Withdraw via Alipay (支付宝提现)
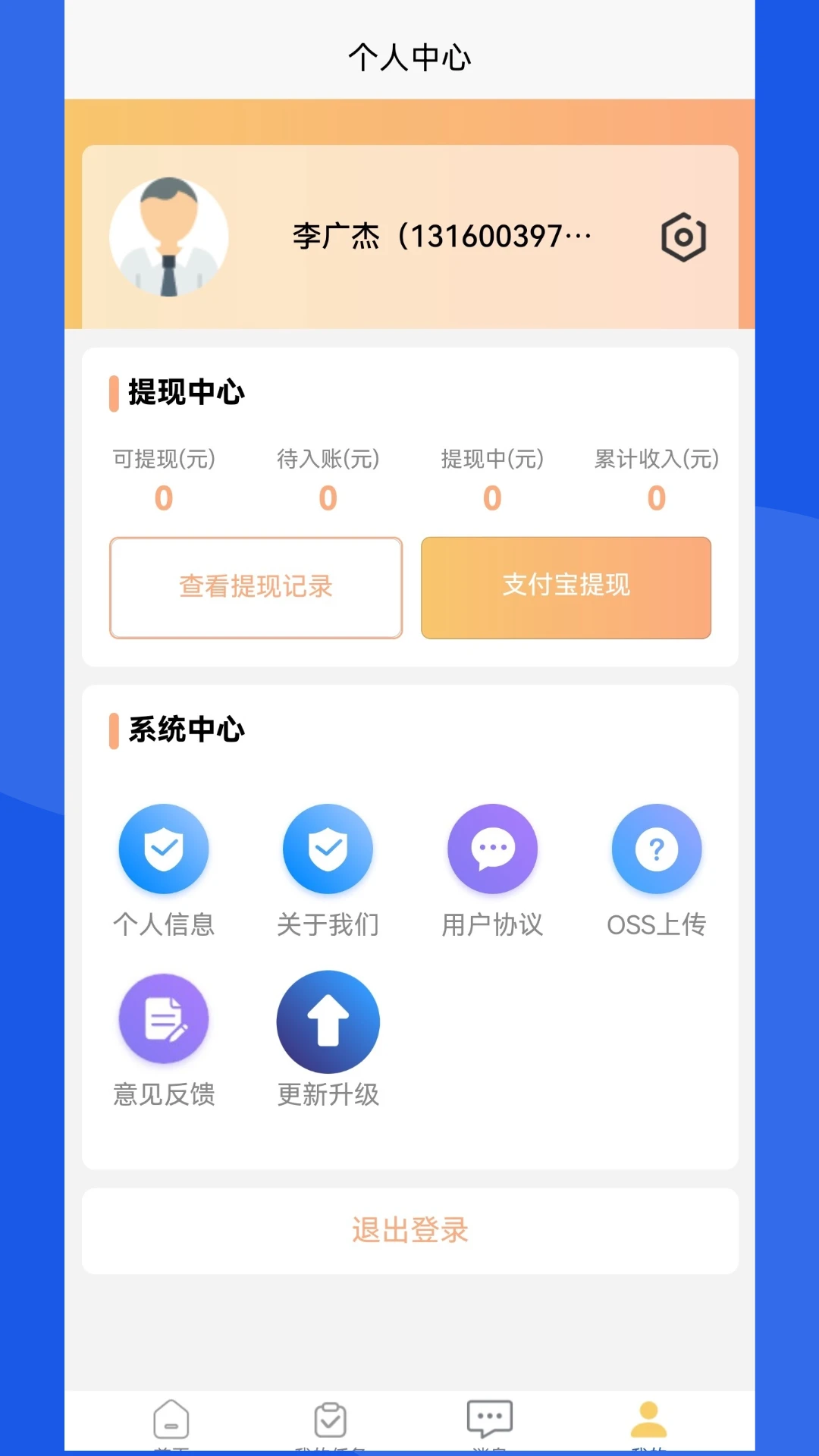 tap(566, 588)
